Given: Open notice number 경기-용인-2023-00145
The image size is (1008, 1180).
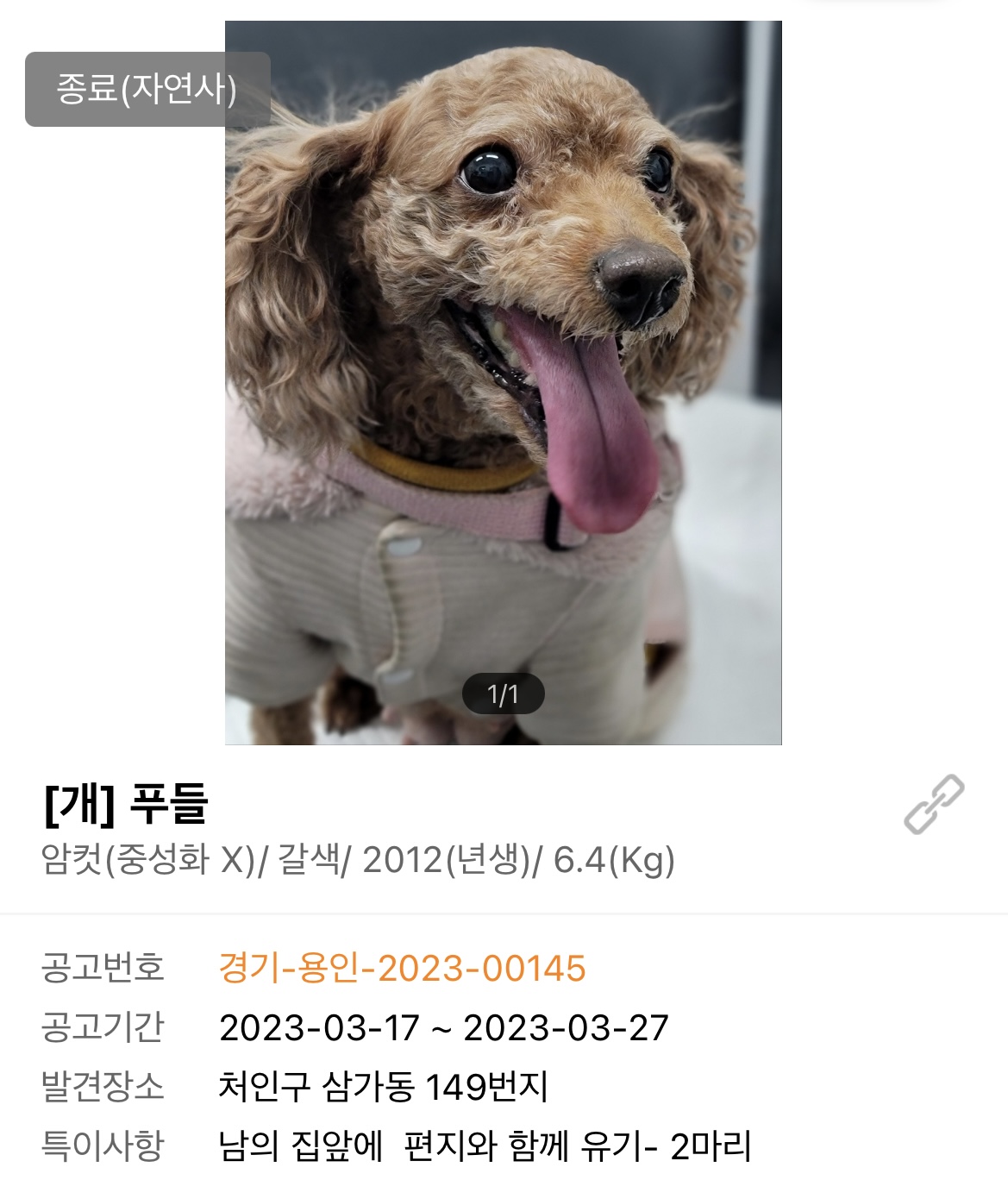Looking at the screenshot, I should [402, 969].
